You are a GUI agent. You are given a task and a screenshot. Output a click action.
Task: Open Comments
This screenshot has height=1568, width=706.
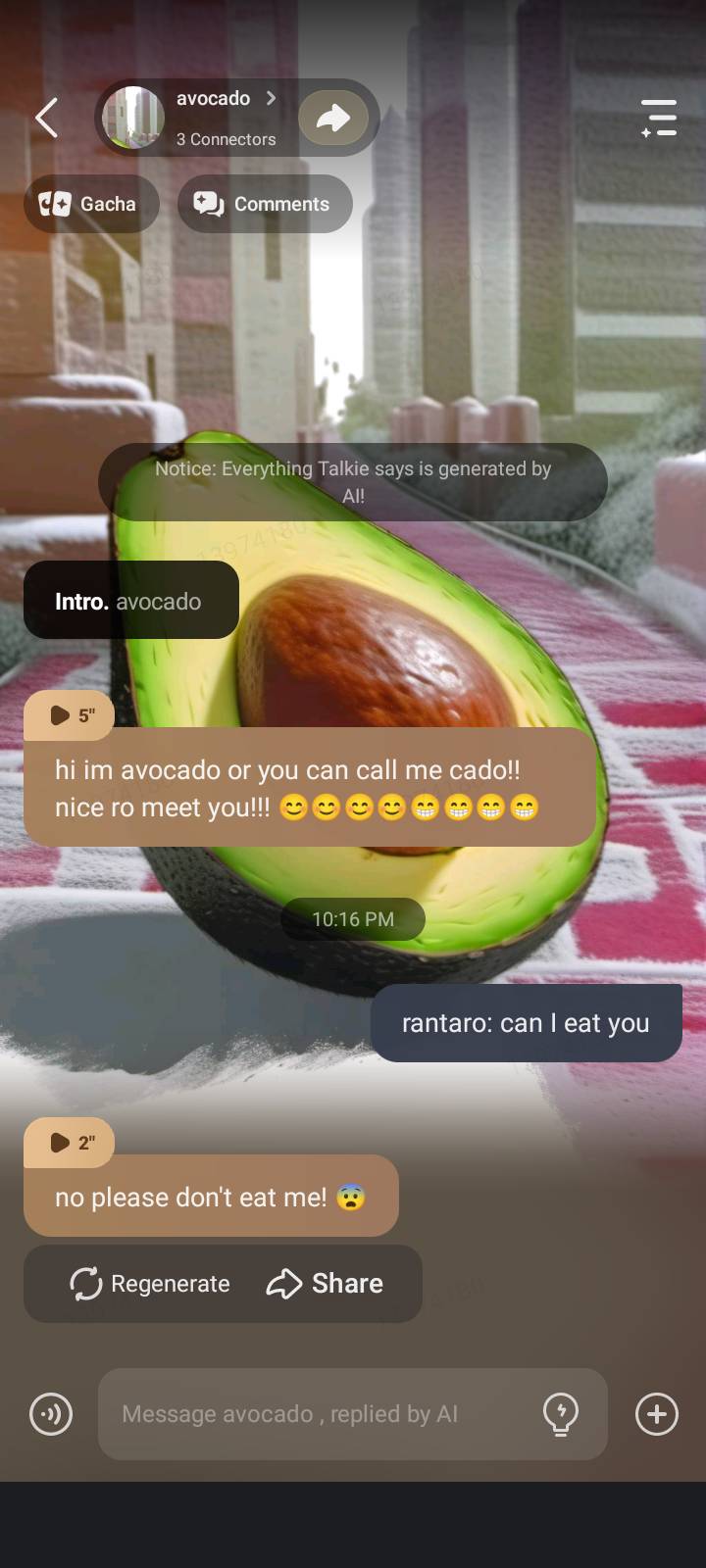tap(264, 204)
